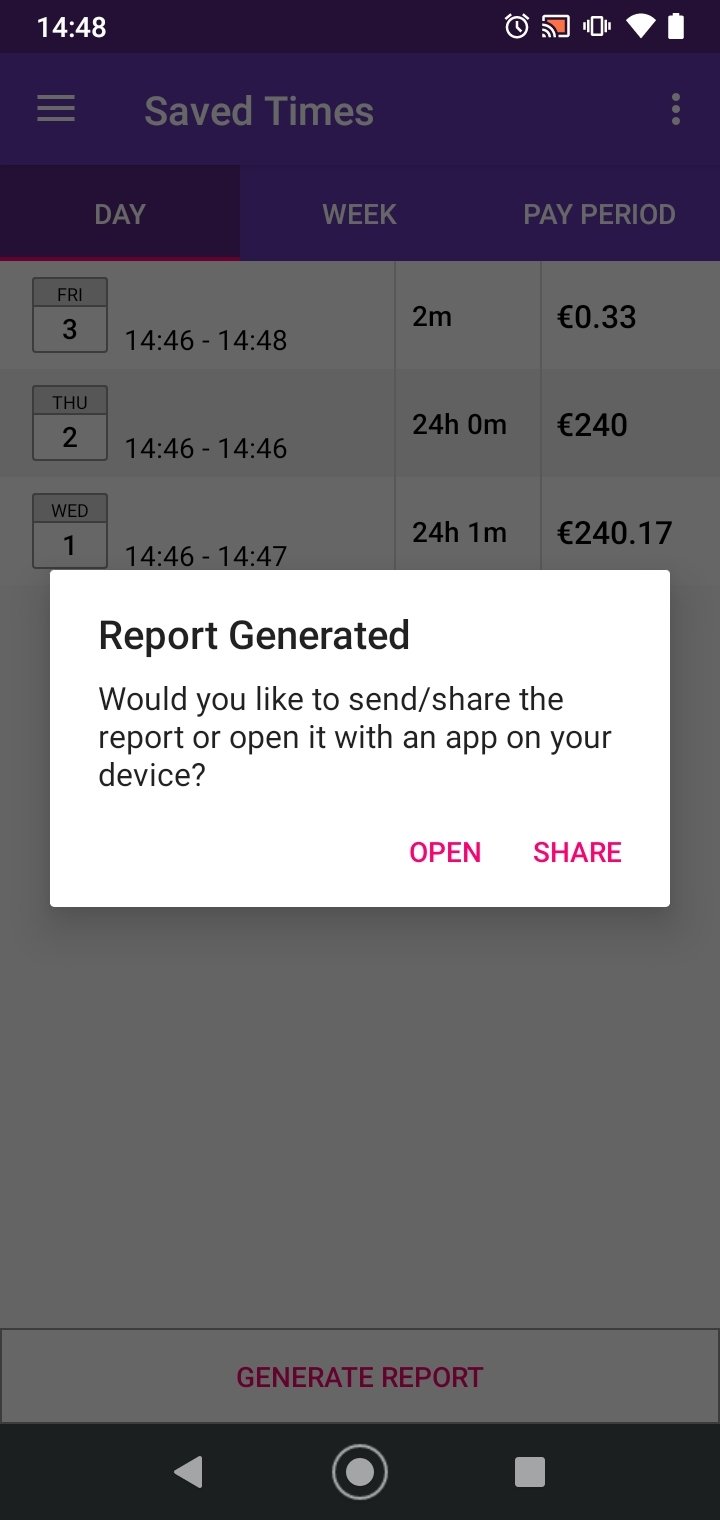The height and width of the screenshot is (1520, 720).
Task: Select the Day tab
Action: pyautogui.click(x=120, y=214)
